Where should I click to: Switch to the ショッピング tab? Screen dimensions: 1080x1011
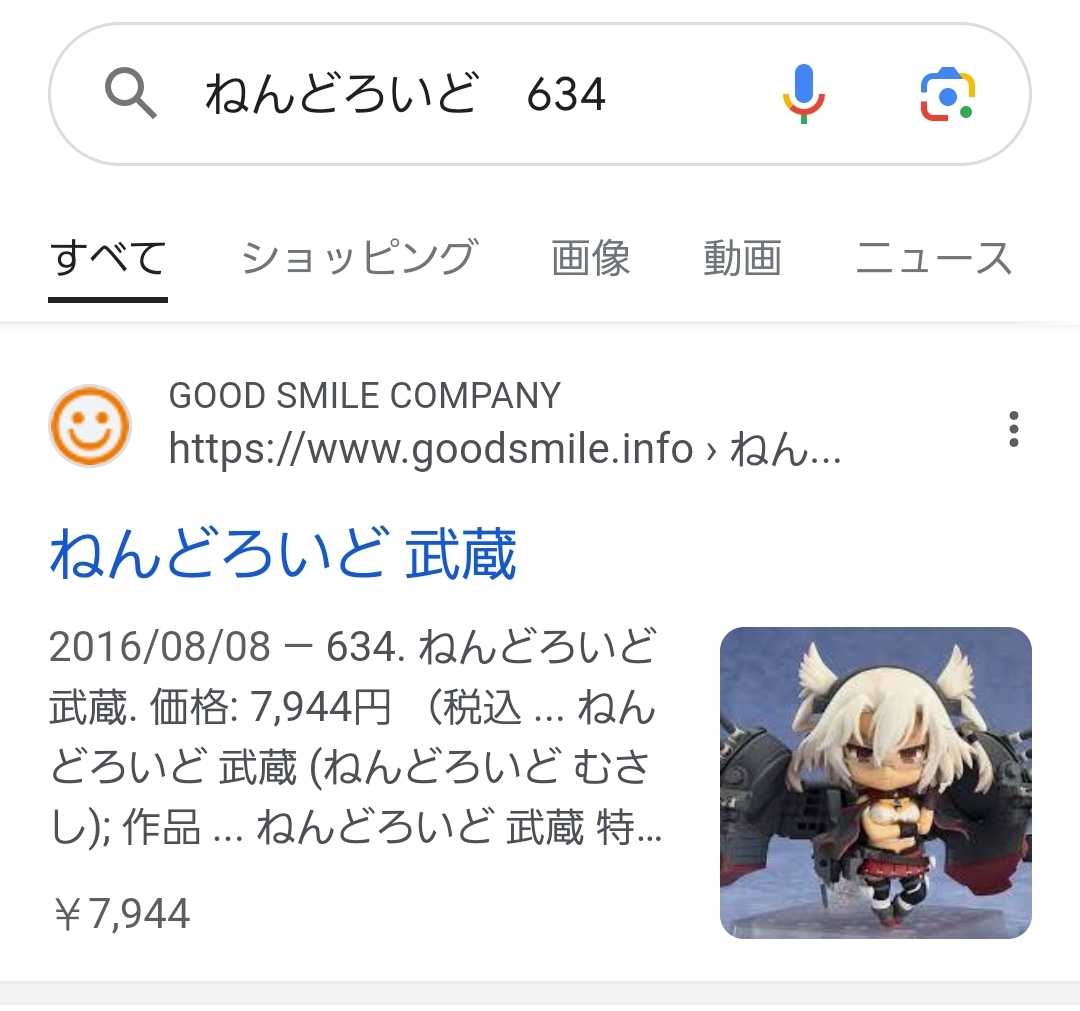pyautogui.click(x=358, y=258)
